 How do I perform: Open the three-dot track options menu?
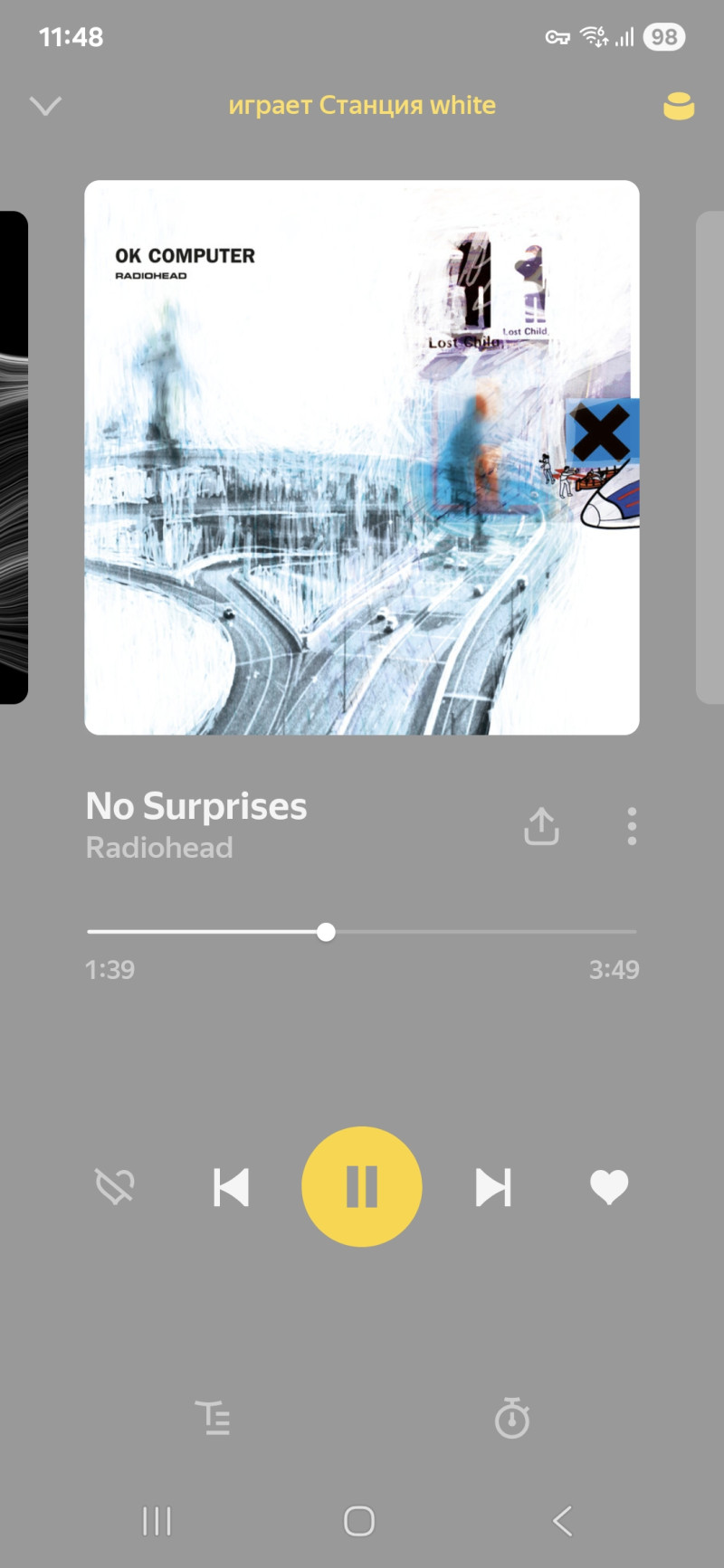[x=632, y=826]
